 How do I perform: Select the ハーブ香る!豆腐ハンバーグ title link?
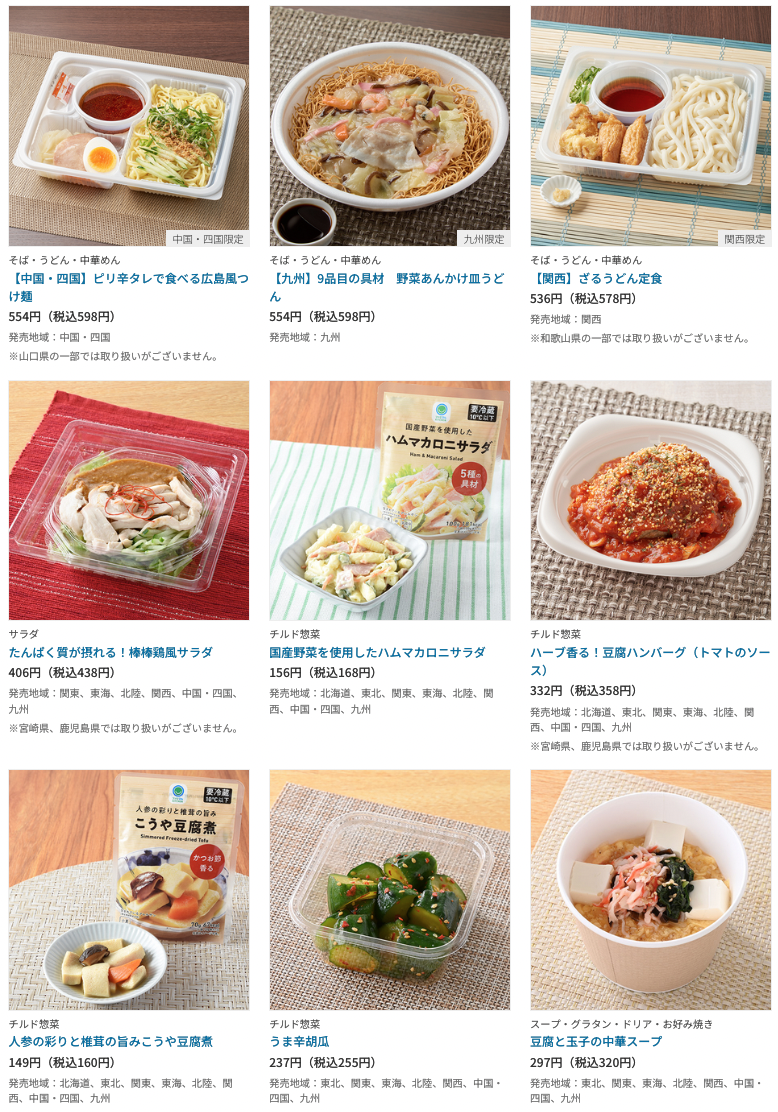(x=650, y=653)
